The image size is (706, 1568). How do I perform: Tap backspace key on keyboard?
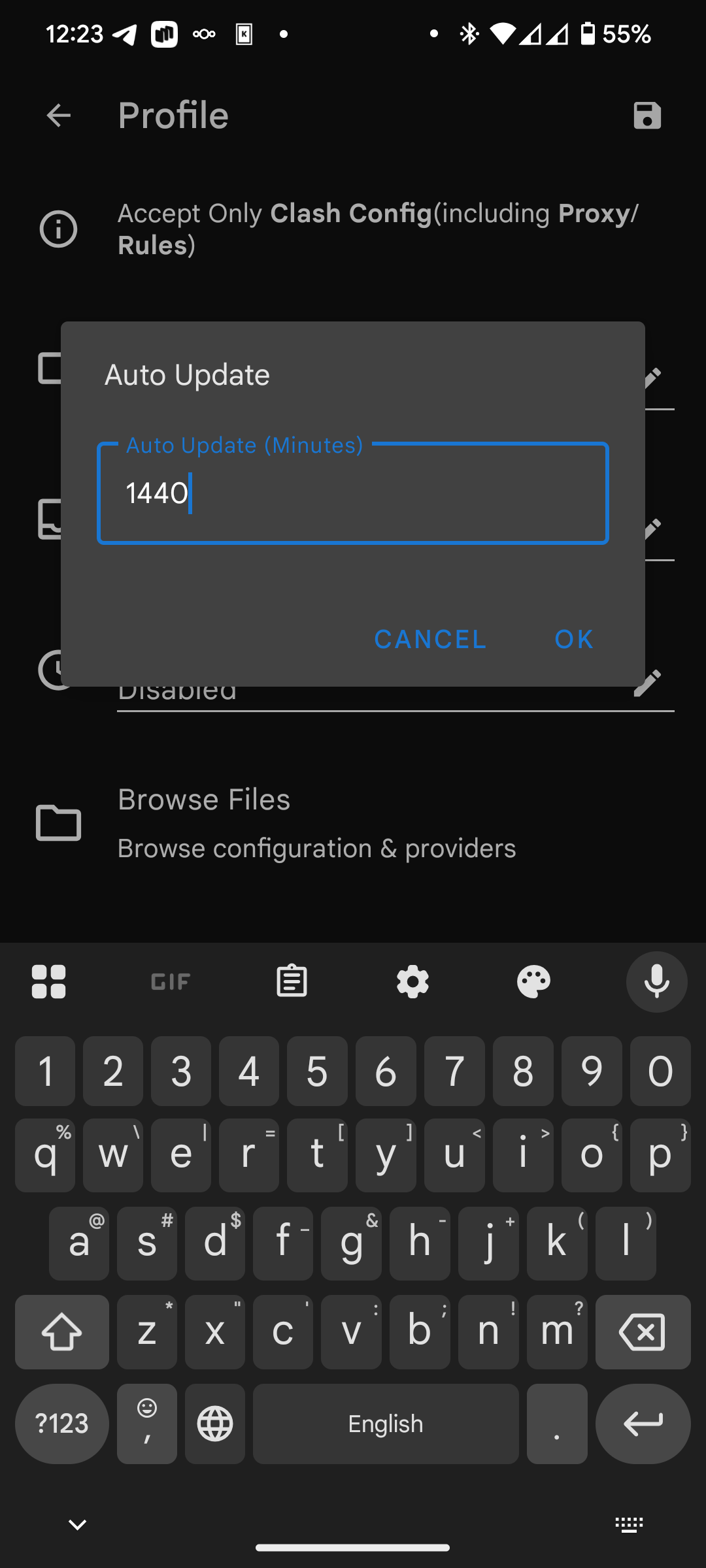coord(643,1331)
